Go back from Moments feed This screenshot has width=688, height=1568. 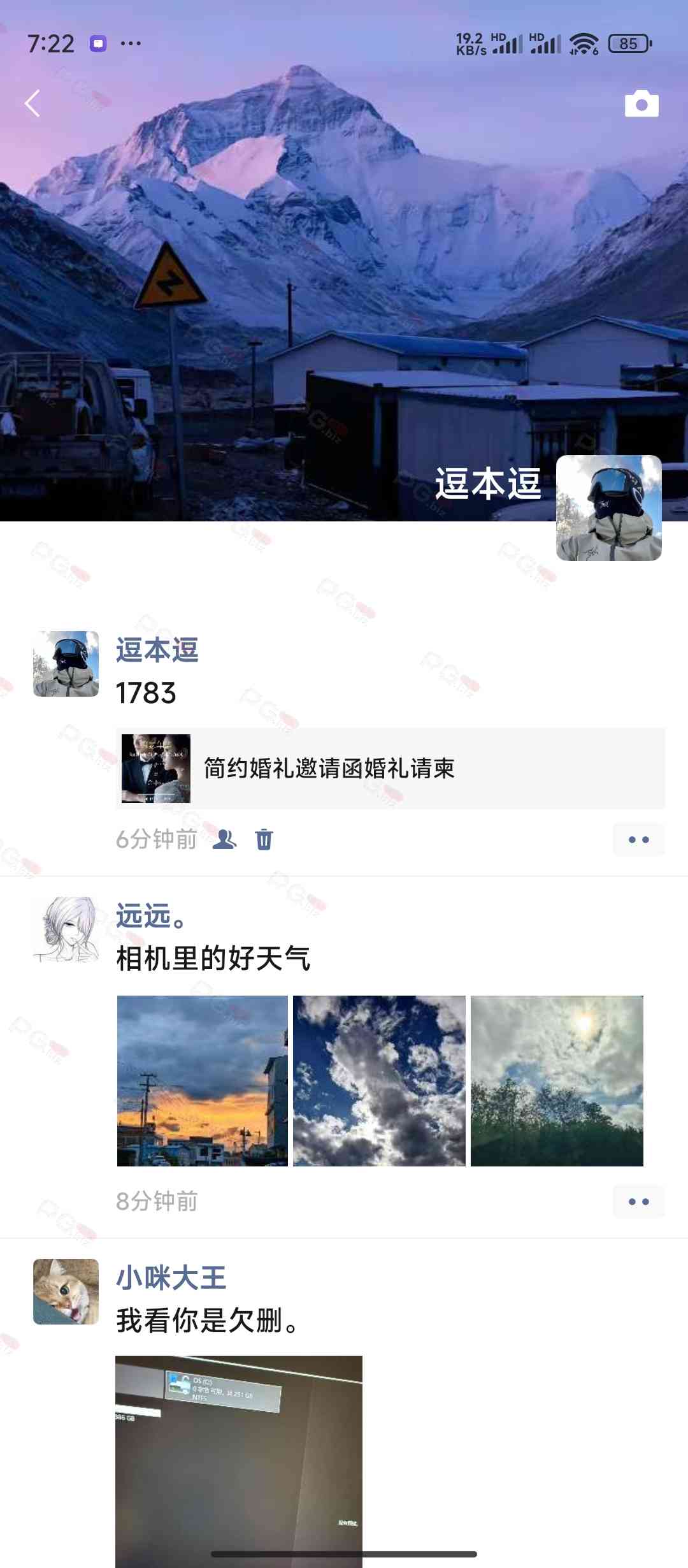tap(32, 103)
